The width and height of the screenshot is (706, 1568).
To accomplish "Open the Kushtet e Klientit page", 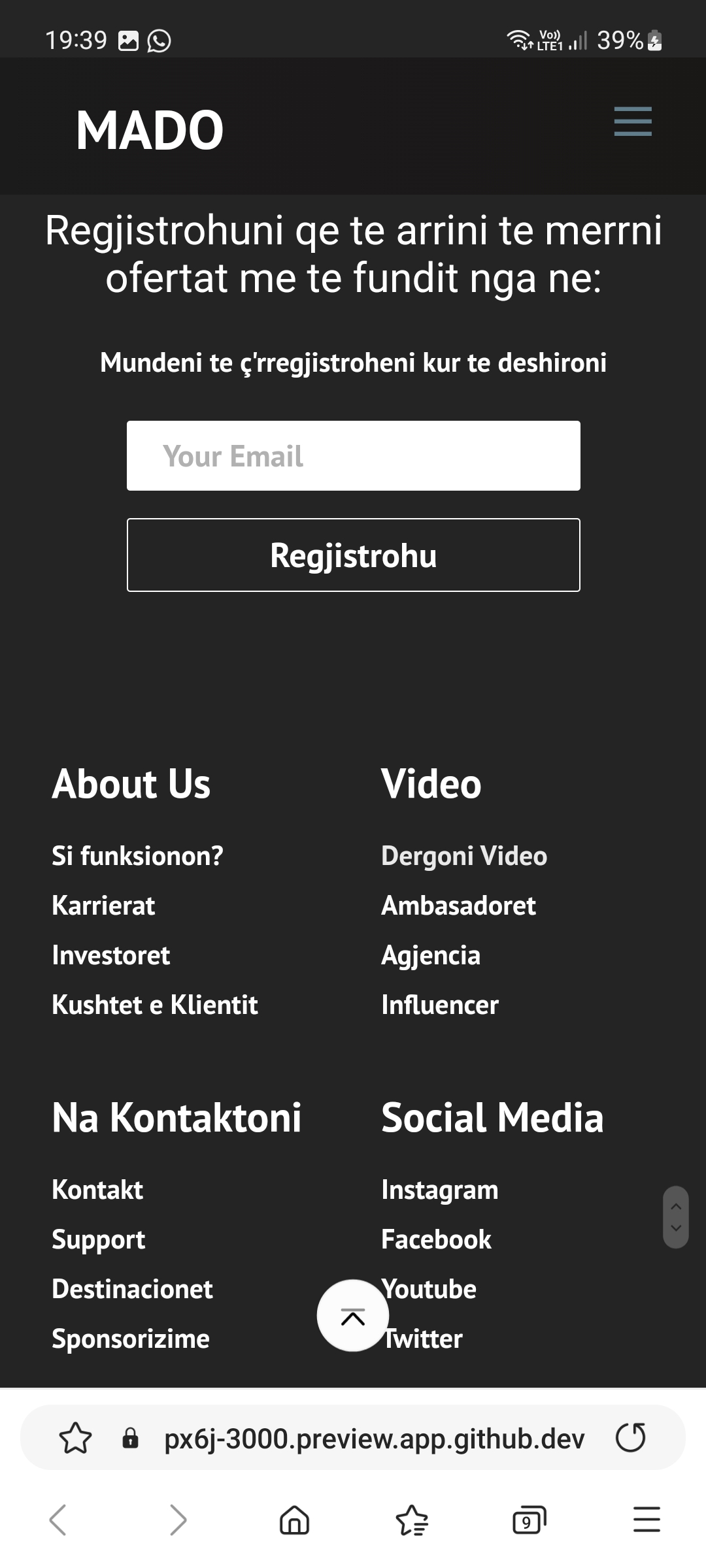I will tap(155, 1005).
